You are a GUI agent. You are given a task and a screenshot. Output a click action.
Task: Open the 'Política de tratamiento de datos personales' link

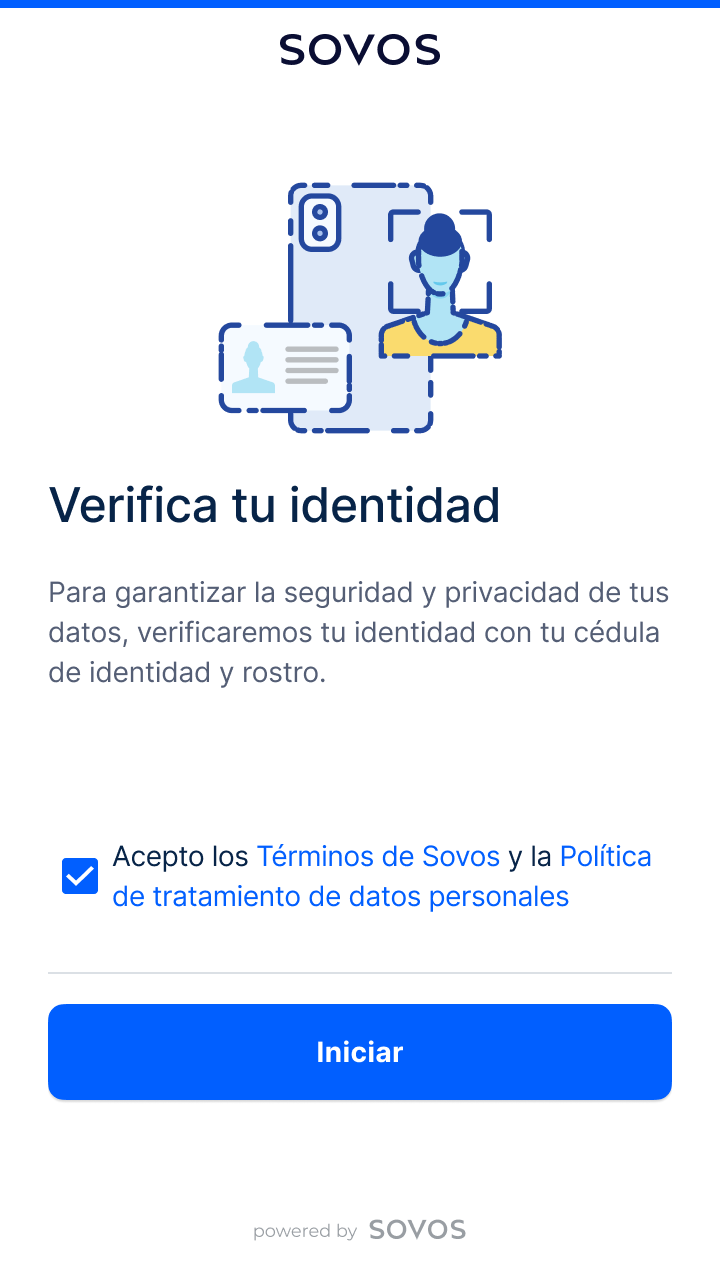tap(340, 896)
